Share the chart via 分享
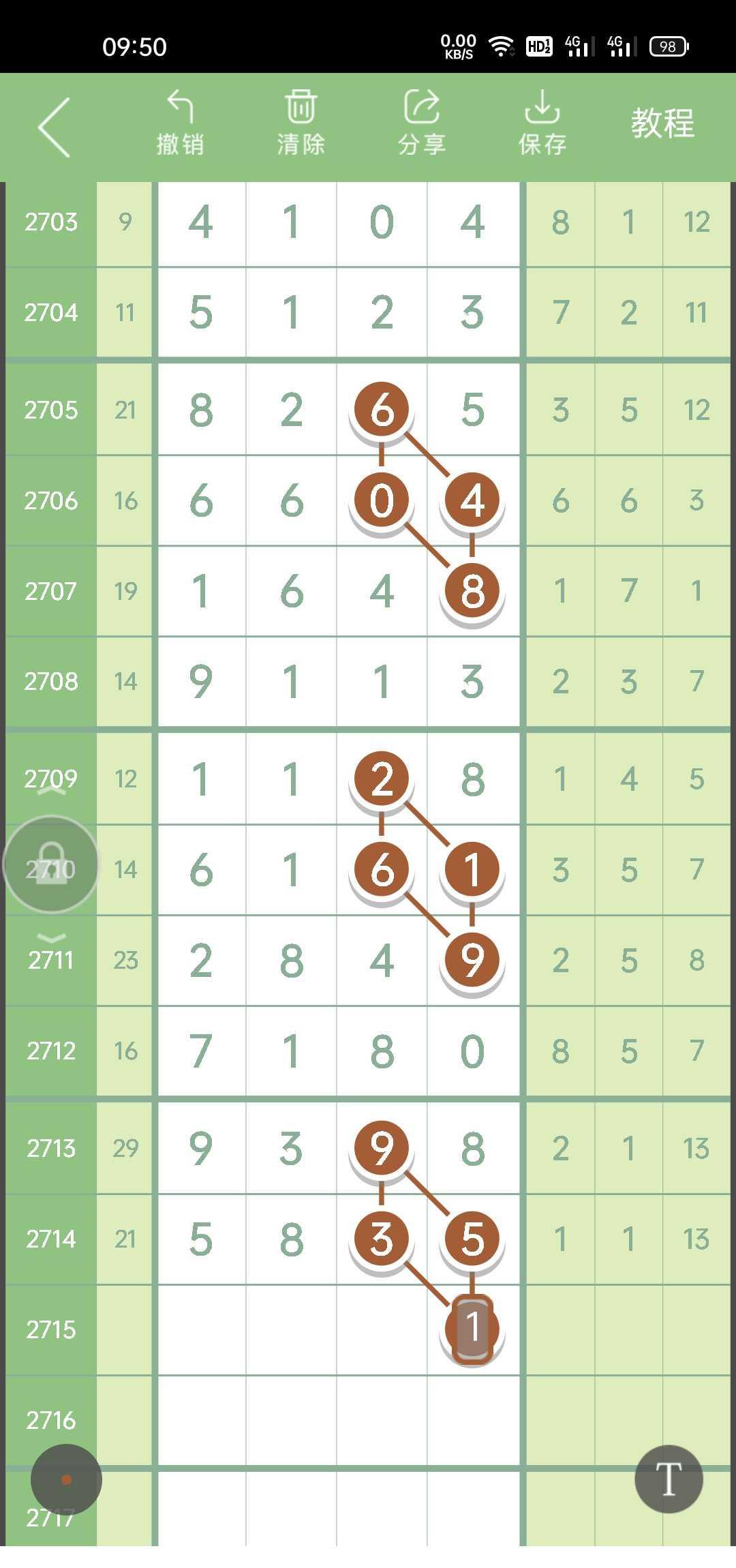 [x=421, y=123]
